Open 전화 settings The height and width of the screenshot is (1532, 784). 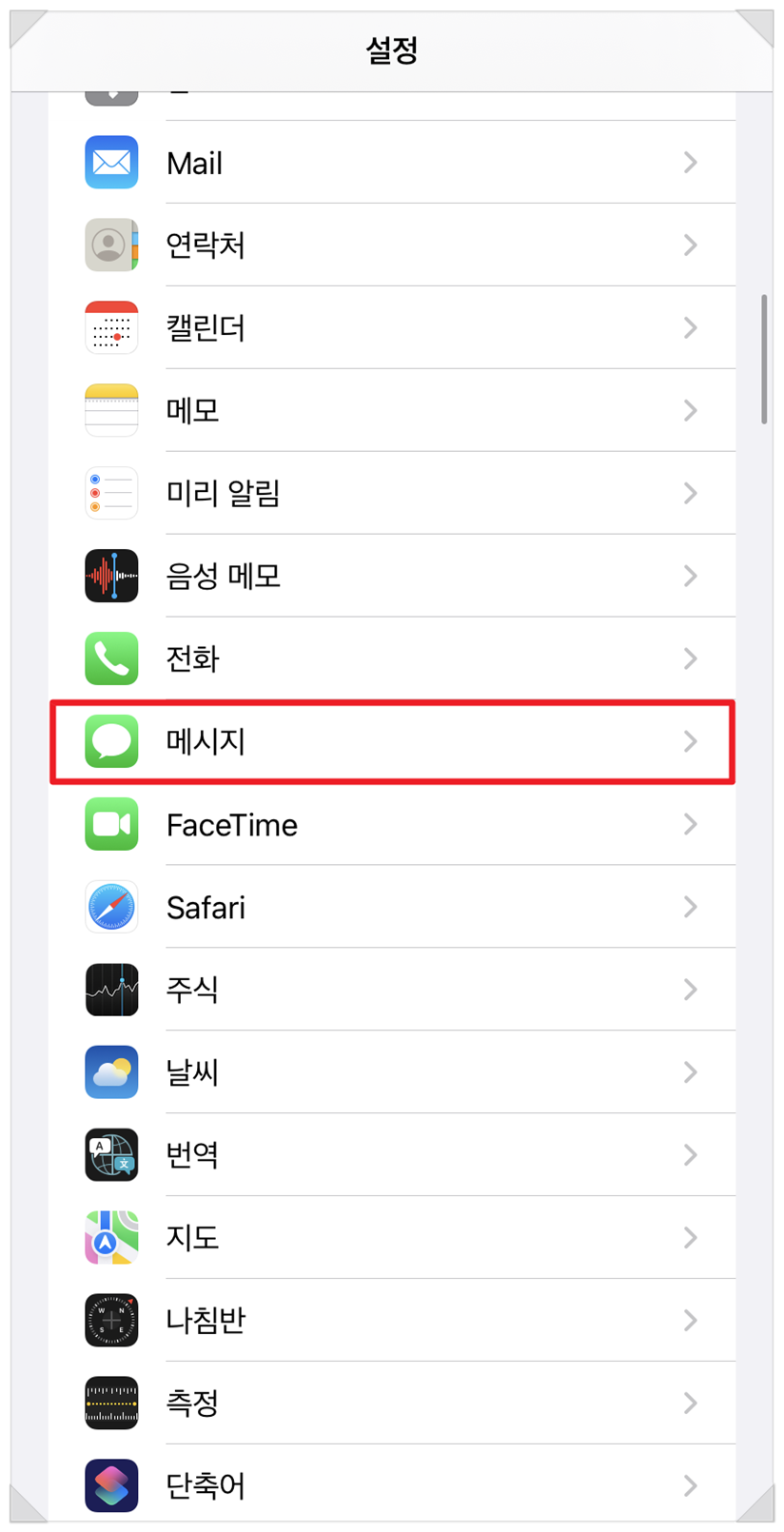(x=392, y=659)
